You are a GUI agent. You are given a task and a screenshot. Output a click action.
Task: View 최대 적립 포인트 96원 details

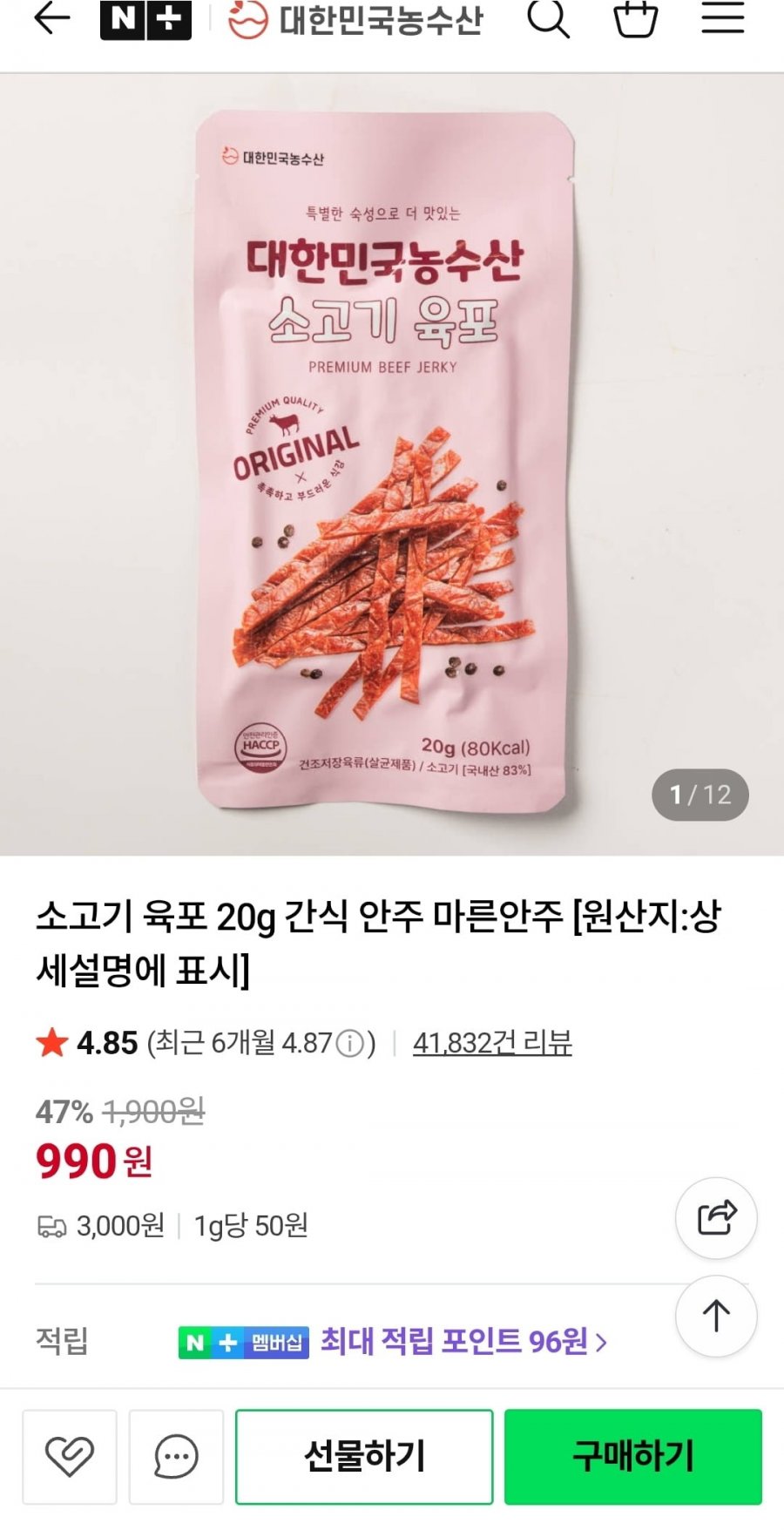click(x=463, y=1342)
